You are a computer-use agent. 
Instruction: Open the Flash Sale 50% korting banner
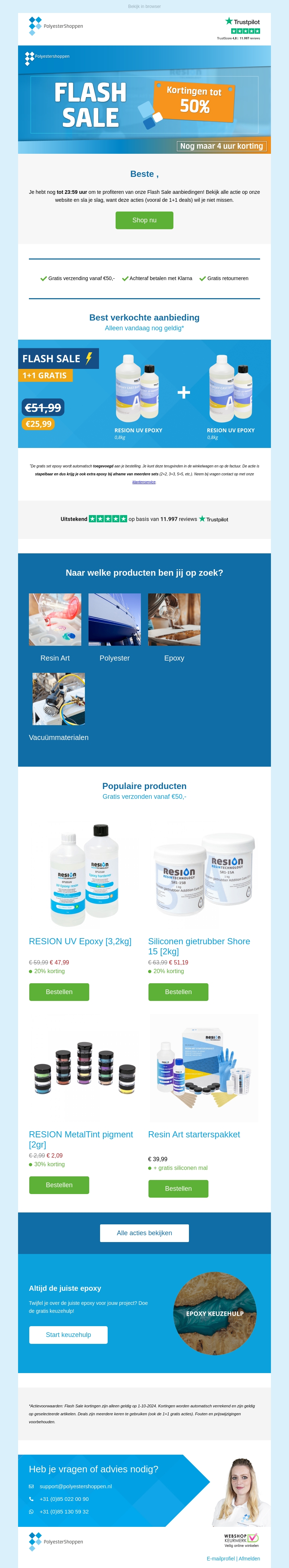(144, 99)
